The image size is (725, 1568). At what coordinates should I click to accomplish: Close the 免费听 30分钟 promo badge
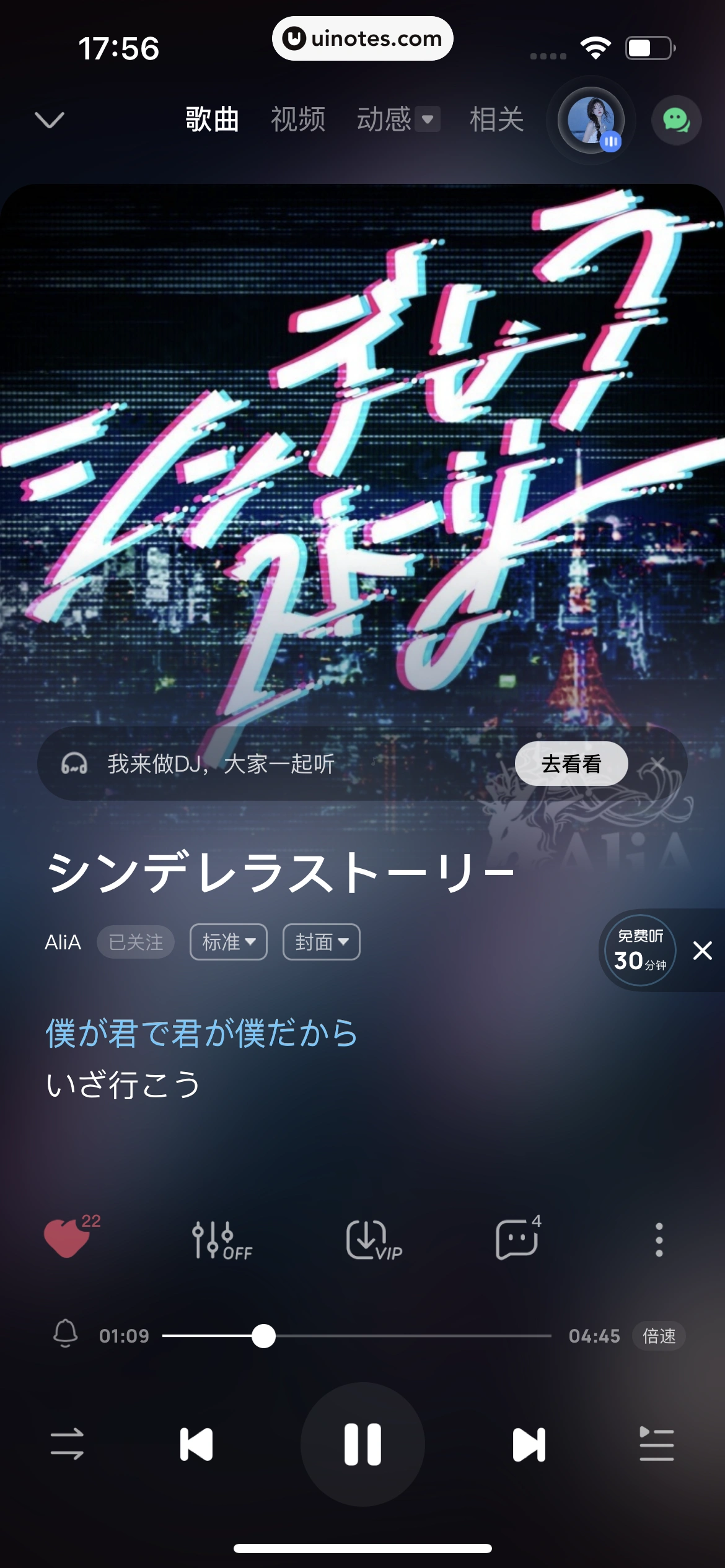point(702,950)
